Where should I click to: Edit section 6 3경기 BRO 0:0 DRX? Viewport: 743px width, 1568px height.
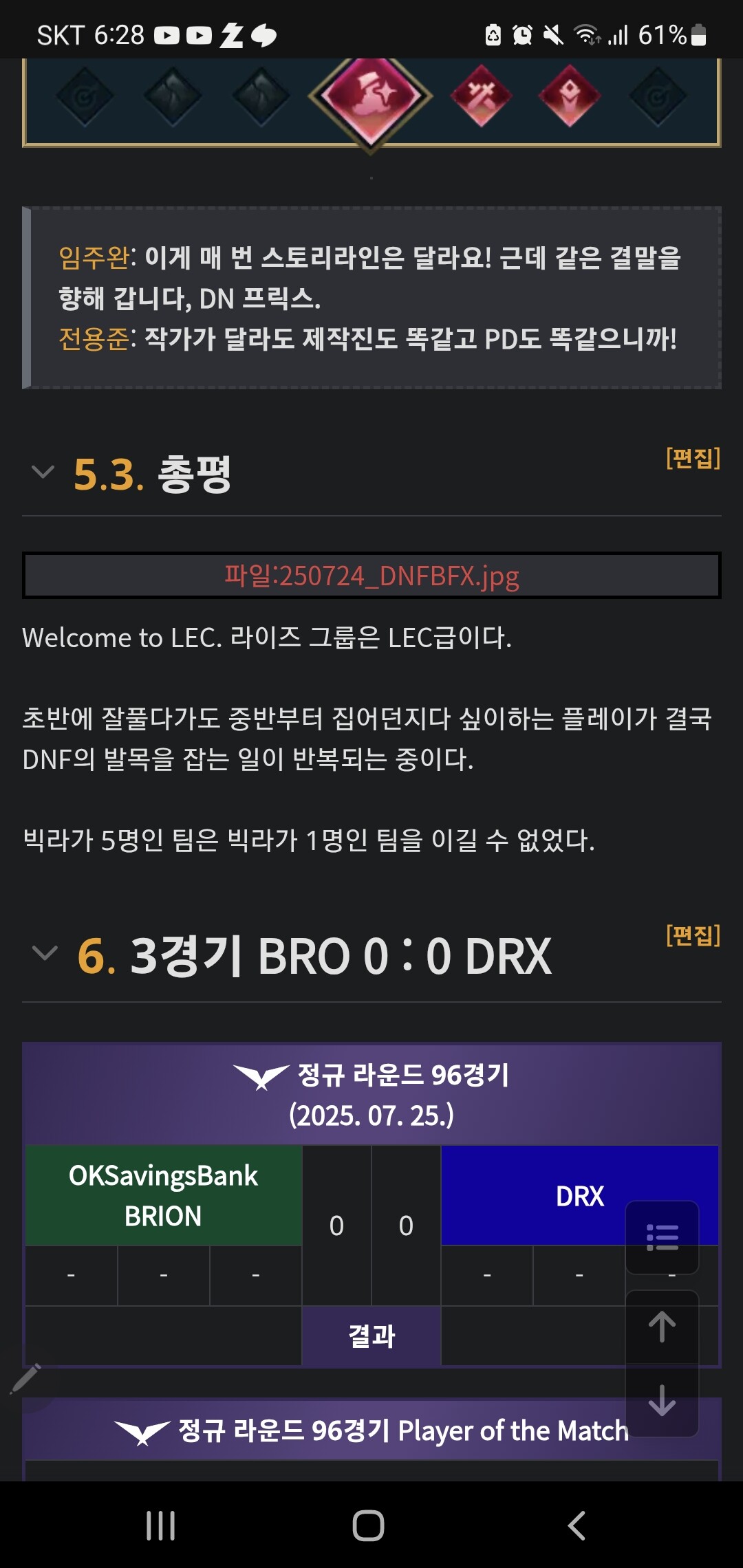[692, 935]
